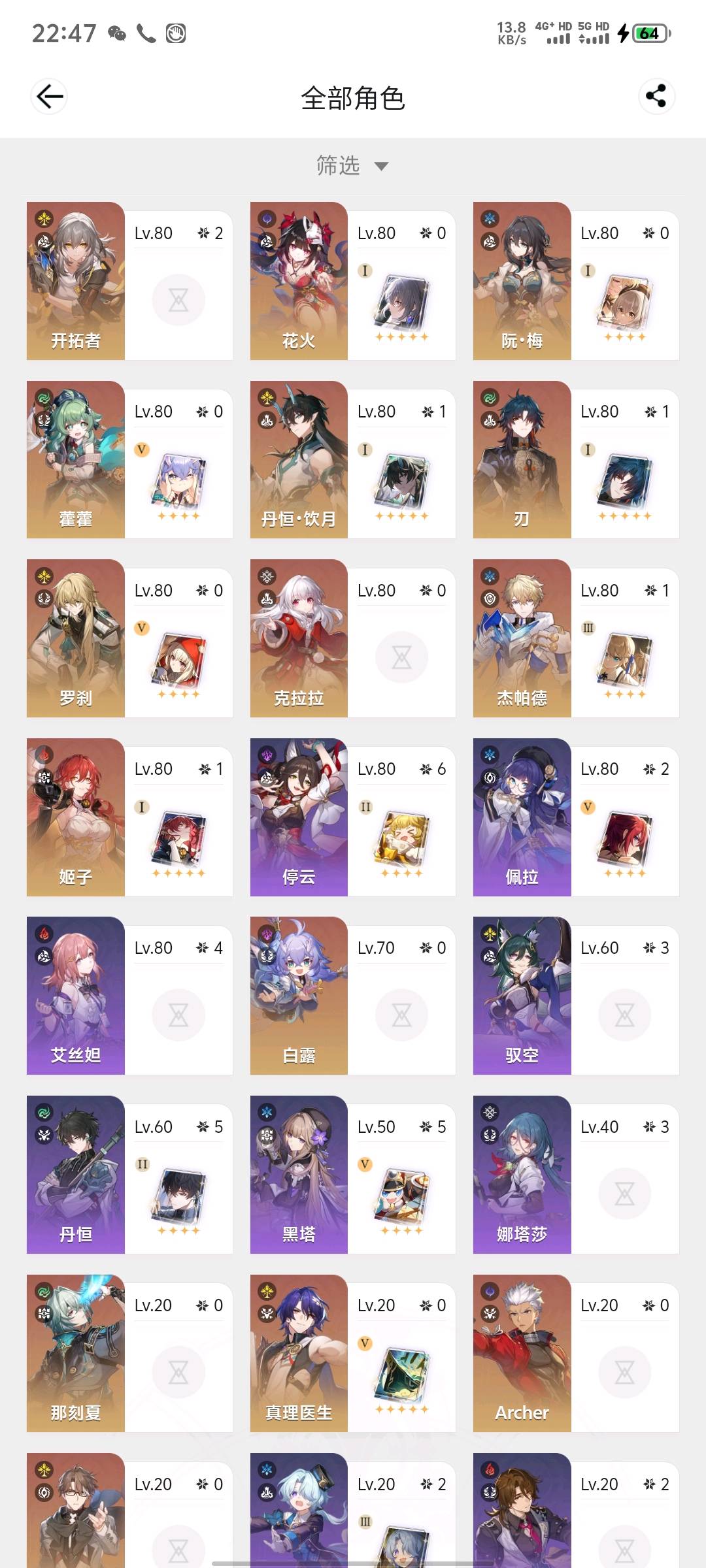Go back using the arrow icon
706x1568 pixels.
49,97
